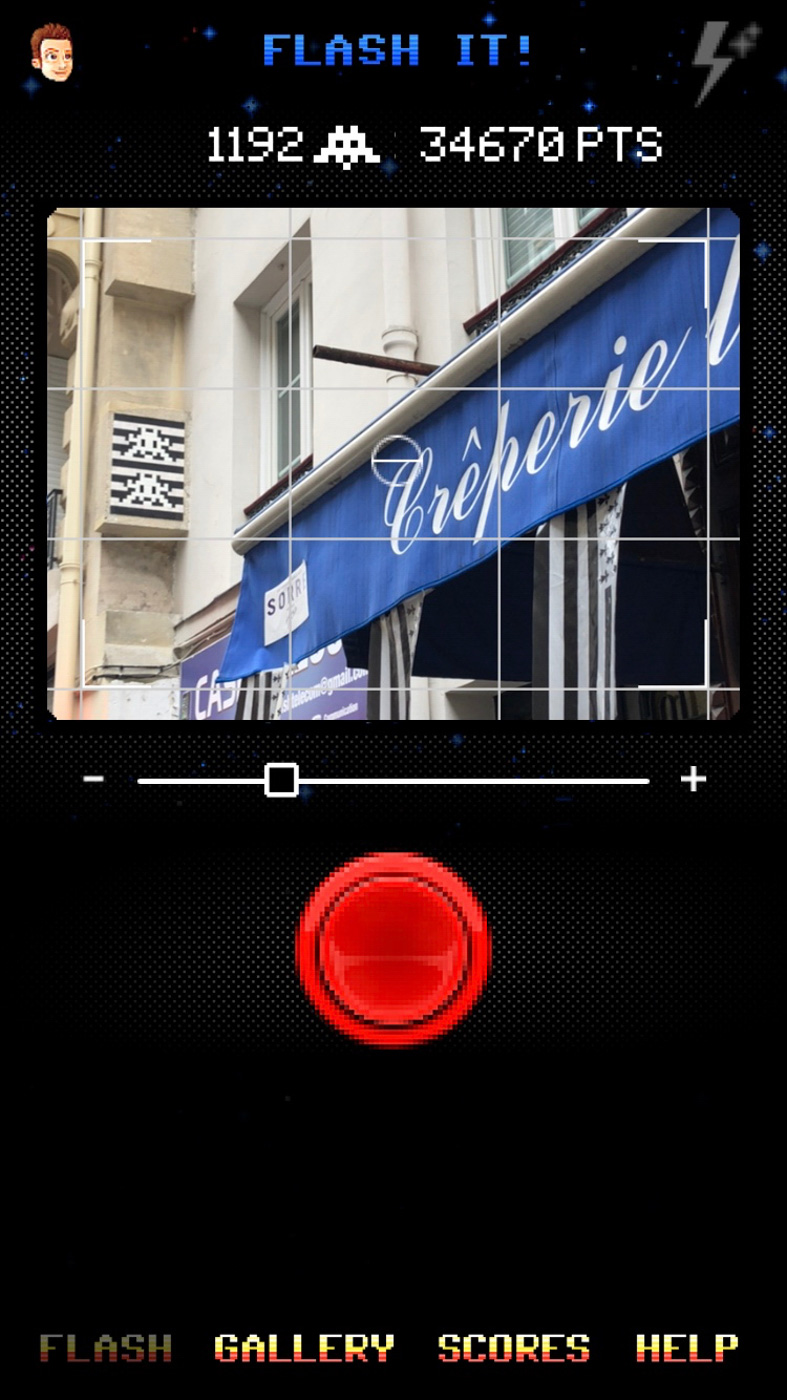Tap the plus zoom-in button

tap(693, 779)
